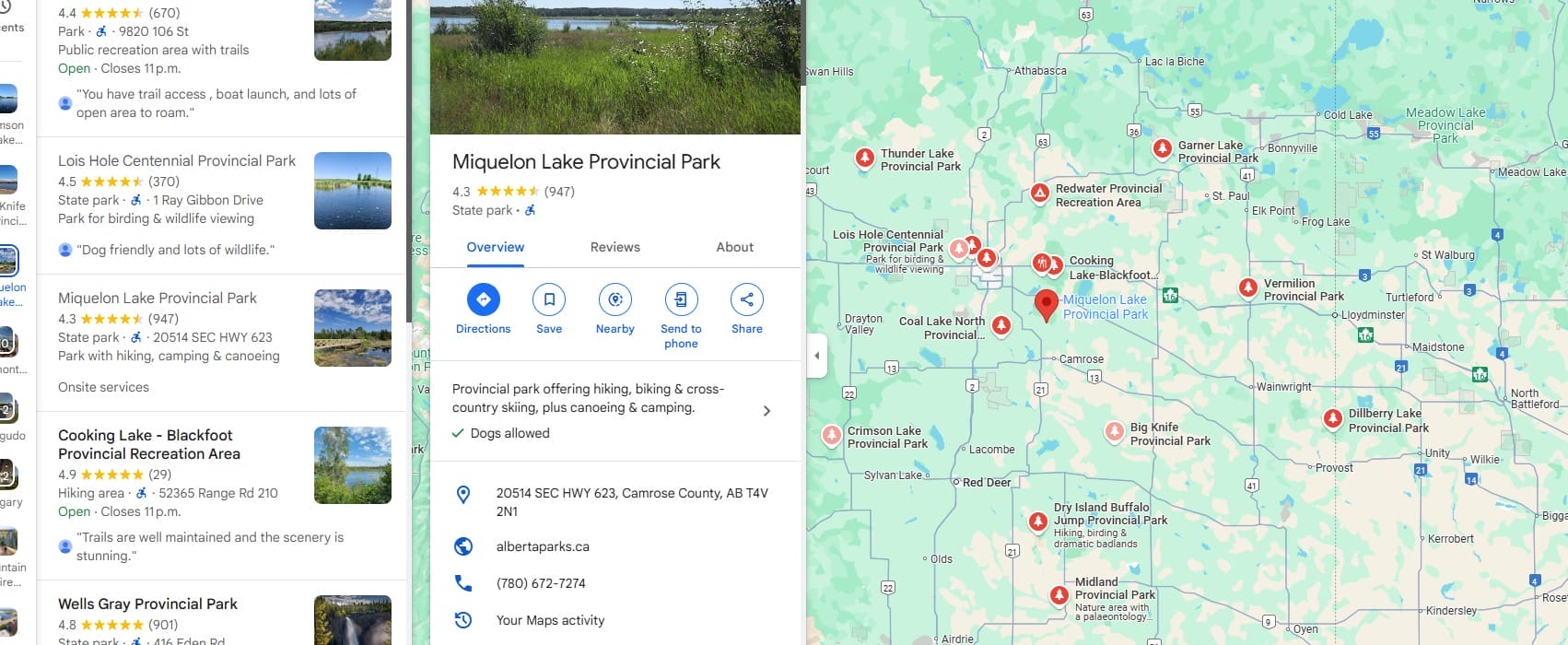Expand the park description details

pyautogui.click(x=766, y=411)
